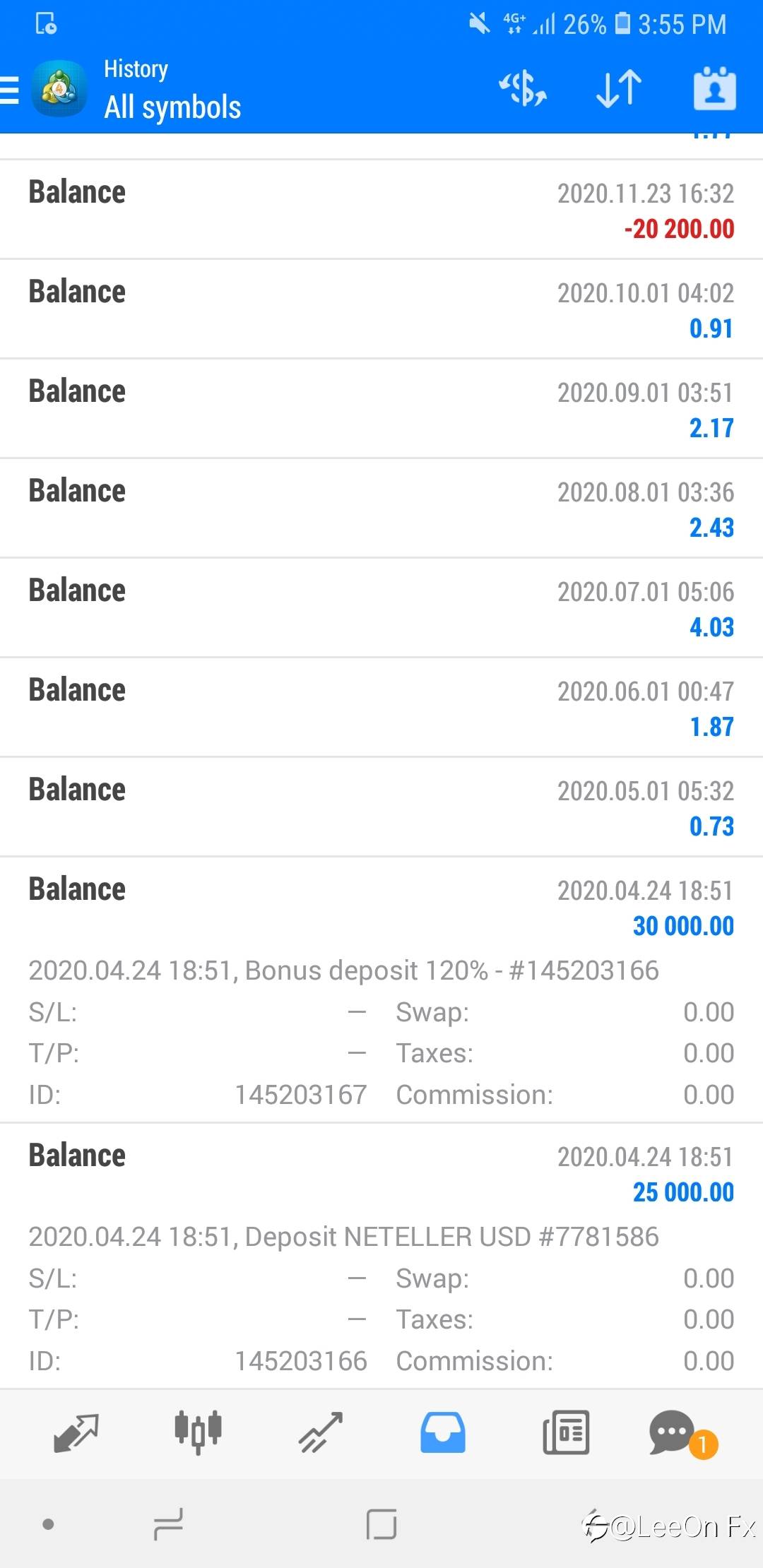Open the symbol filter currency icon
The height and width of the screenshot is (1568, 763).
523,89
